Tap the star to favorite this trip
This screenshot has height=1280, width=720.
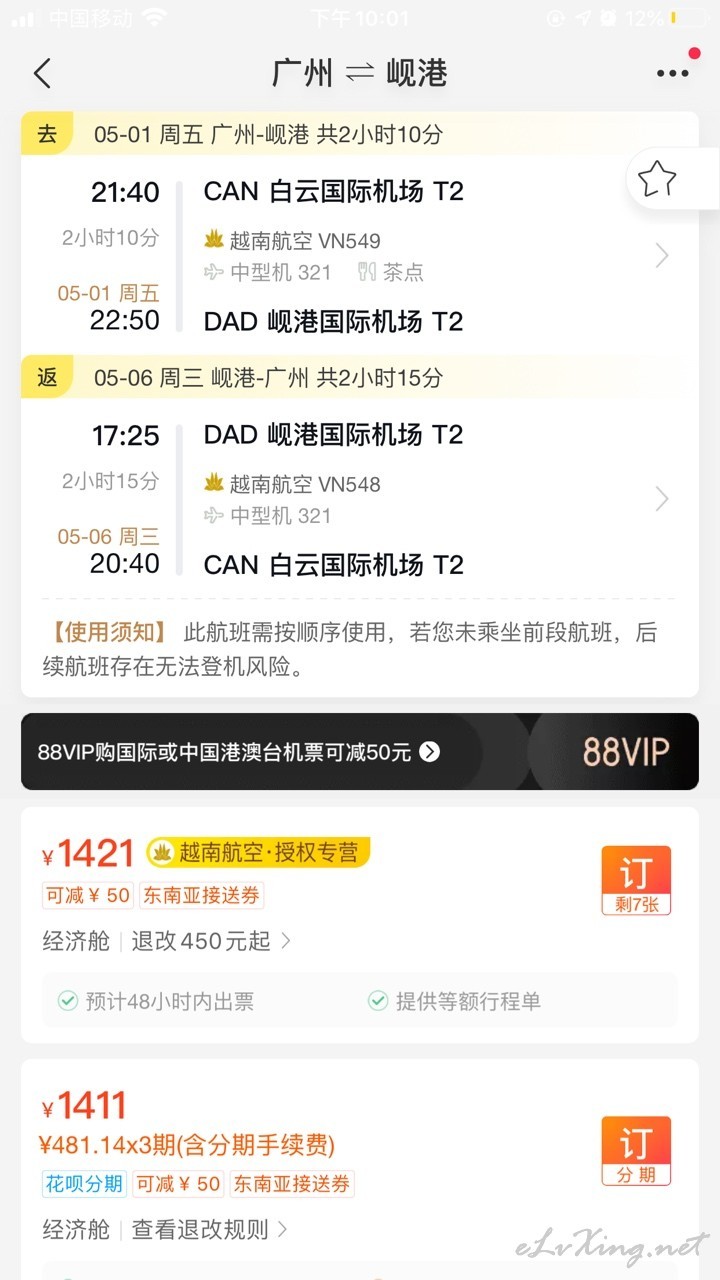click(x=657, y=180)
